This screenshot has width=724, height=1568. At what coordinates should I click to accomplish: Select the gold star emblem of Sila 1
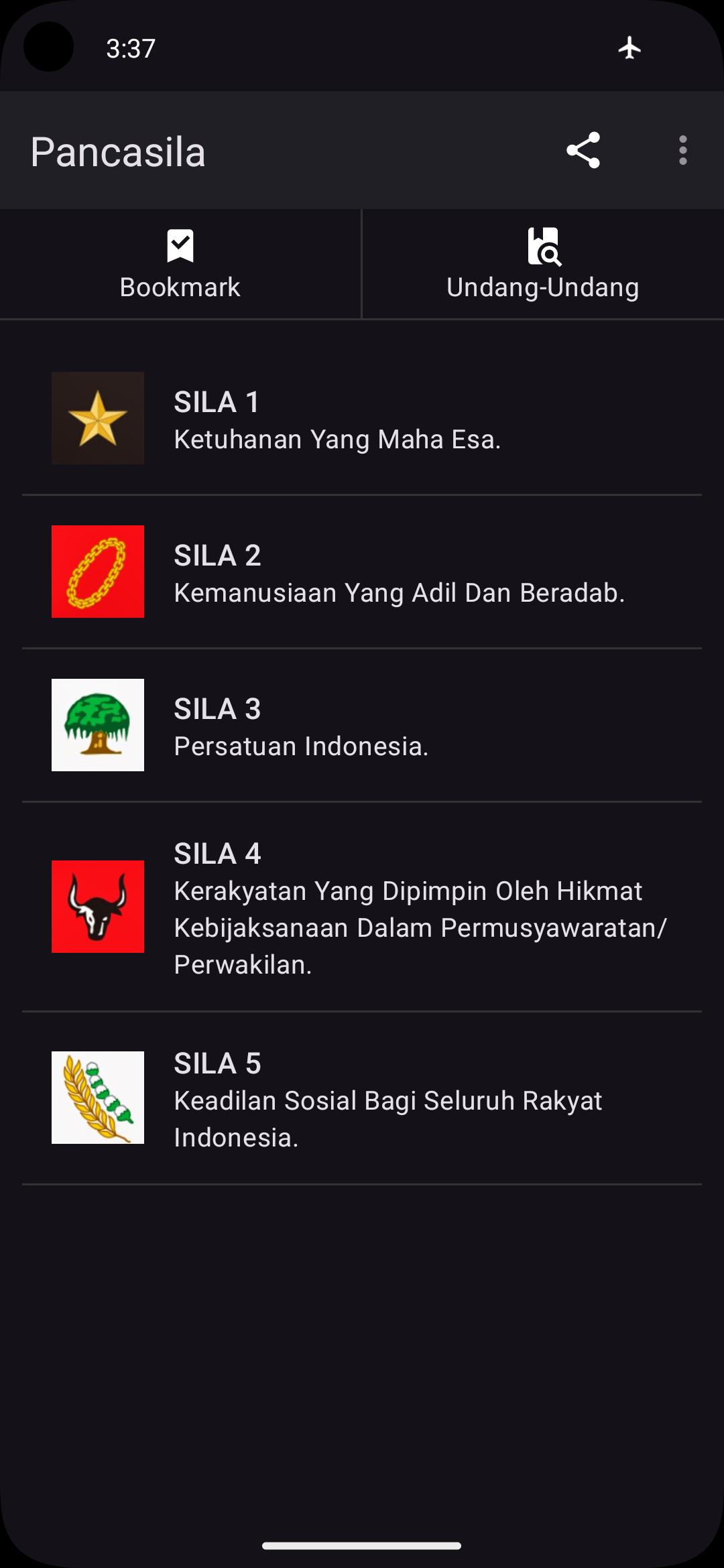pyautogui.click(x=98, y=417)
